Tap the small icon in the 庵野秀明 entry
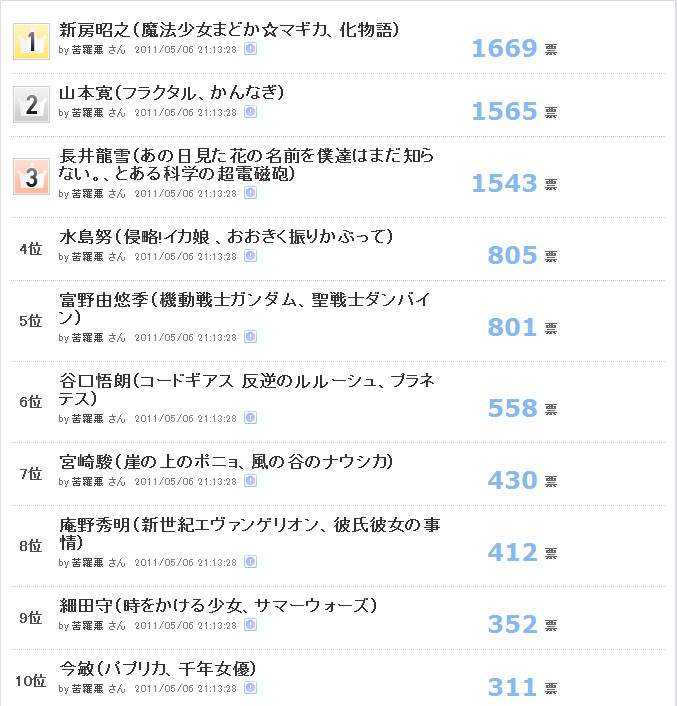677x706 pixels. 250,562
